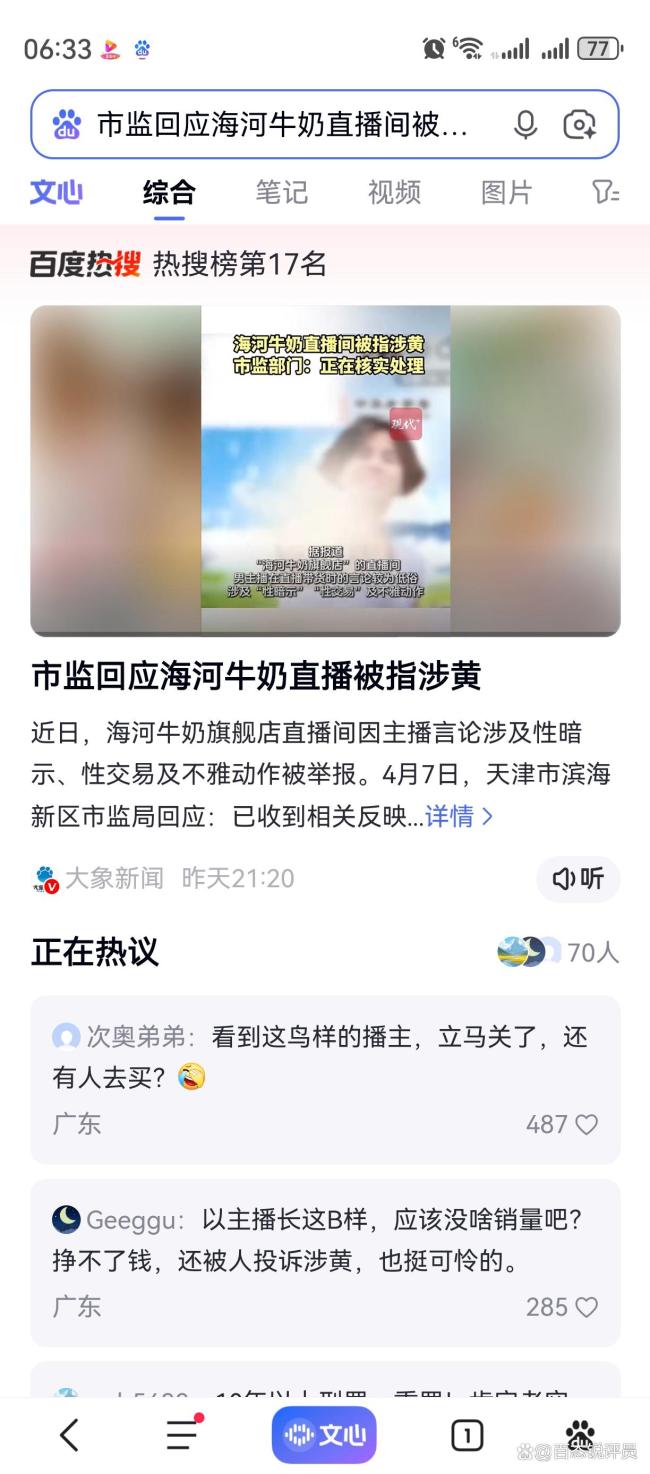650x1474 pixels.
Task: Open the tab switcher showing 1
Action: point(466,1435)
